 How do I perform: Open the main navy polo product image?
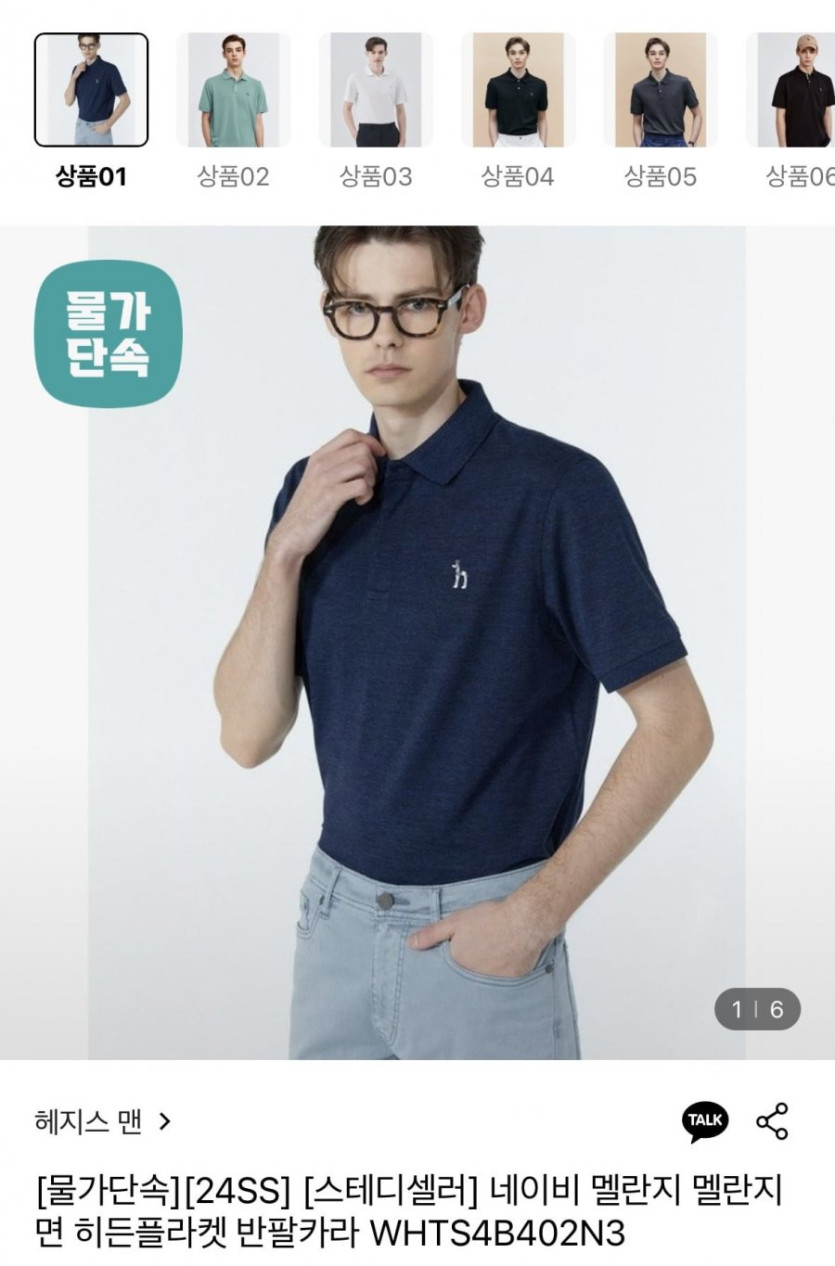(x=417, y=642)
